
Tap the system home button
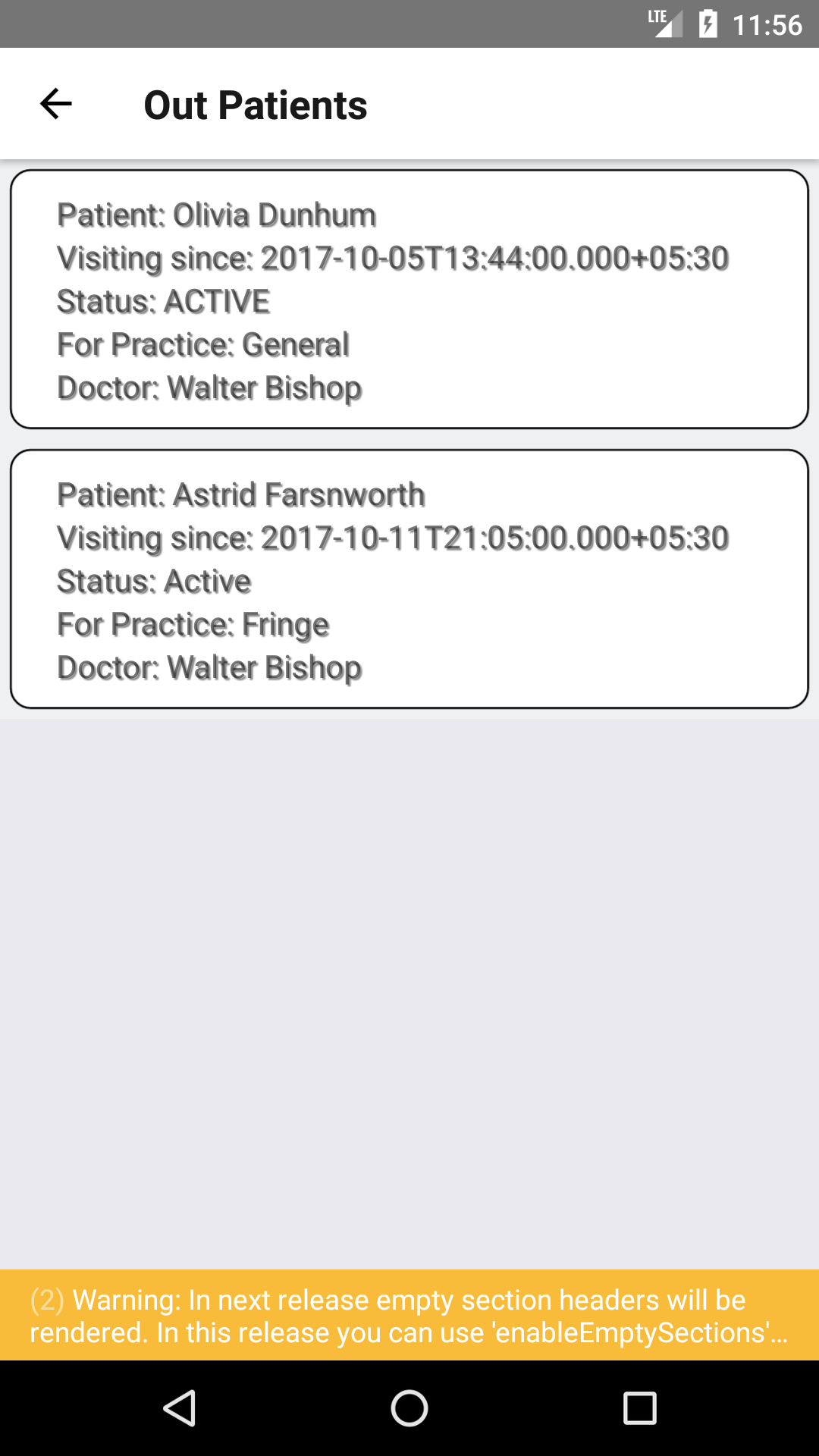coord(409,1409)
